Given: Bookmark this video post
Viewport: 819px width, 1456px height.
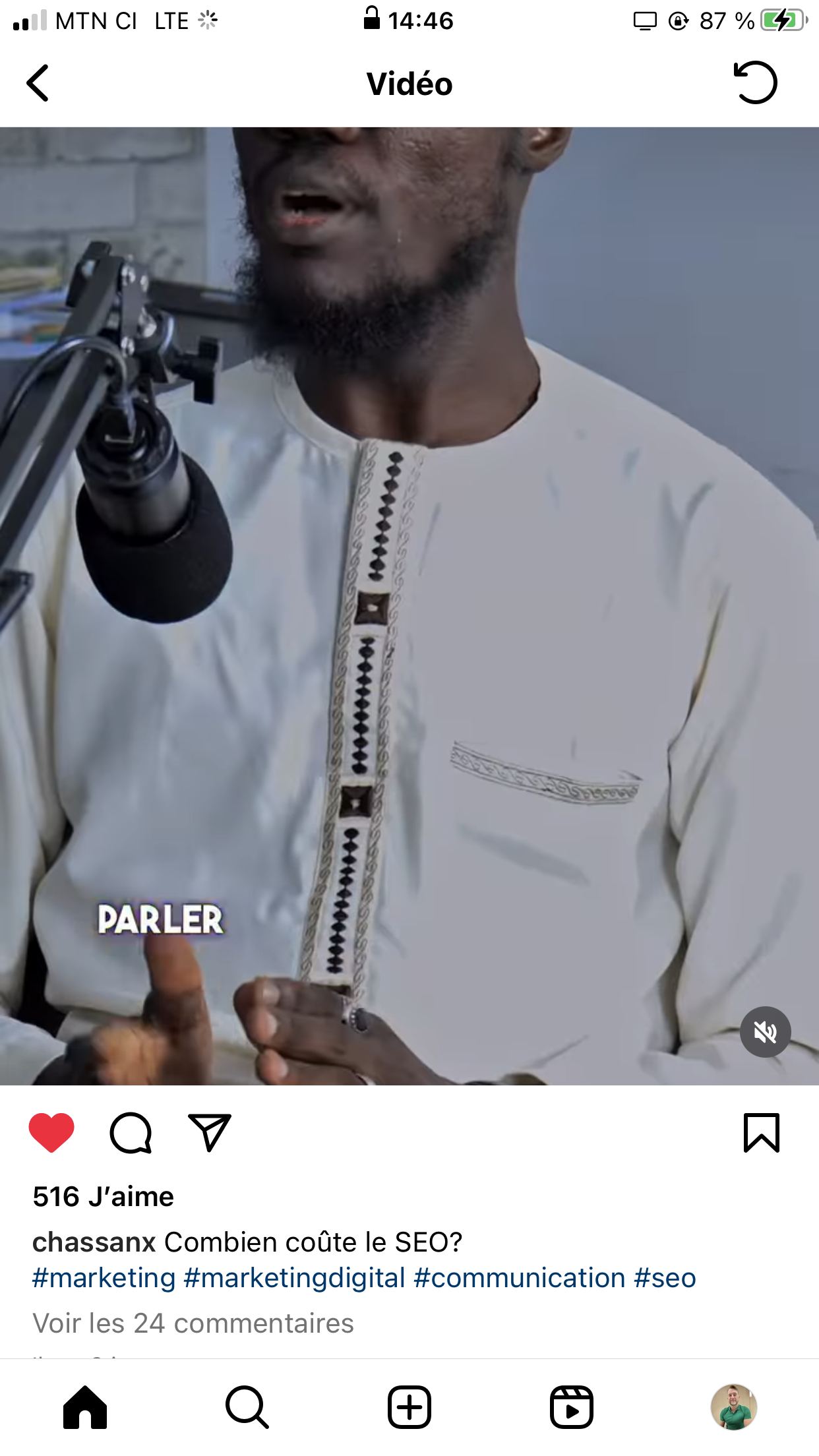Looking at the screenshot, I should pos(762,1133).
